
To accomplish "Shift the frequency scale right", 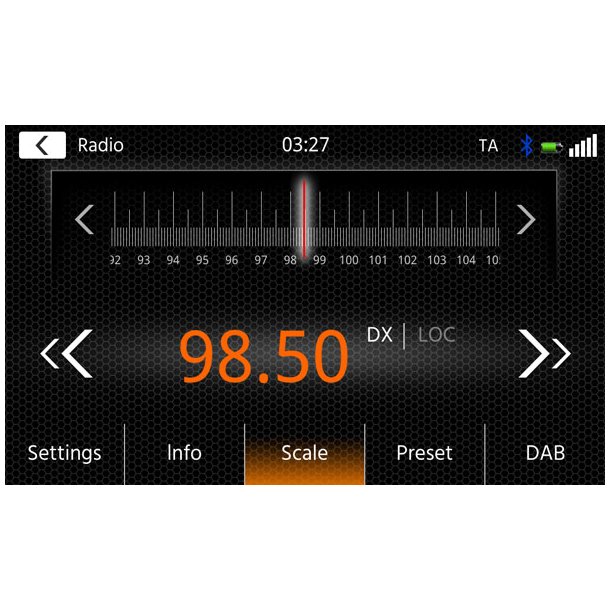I will (x=526, y=219).
